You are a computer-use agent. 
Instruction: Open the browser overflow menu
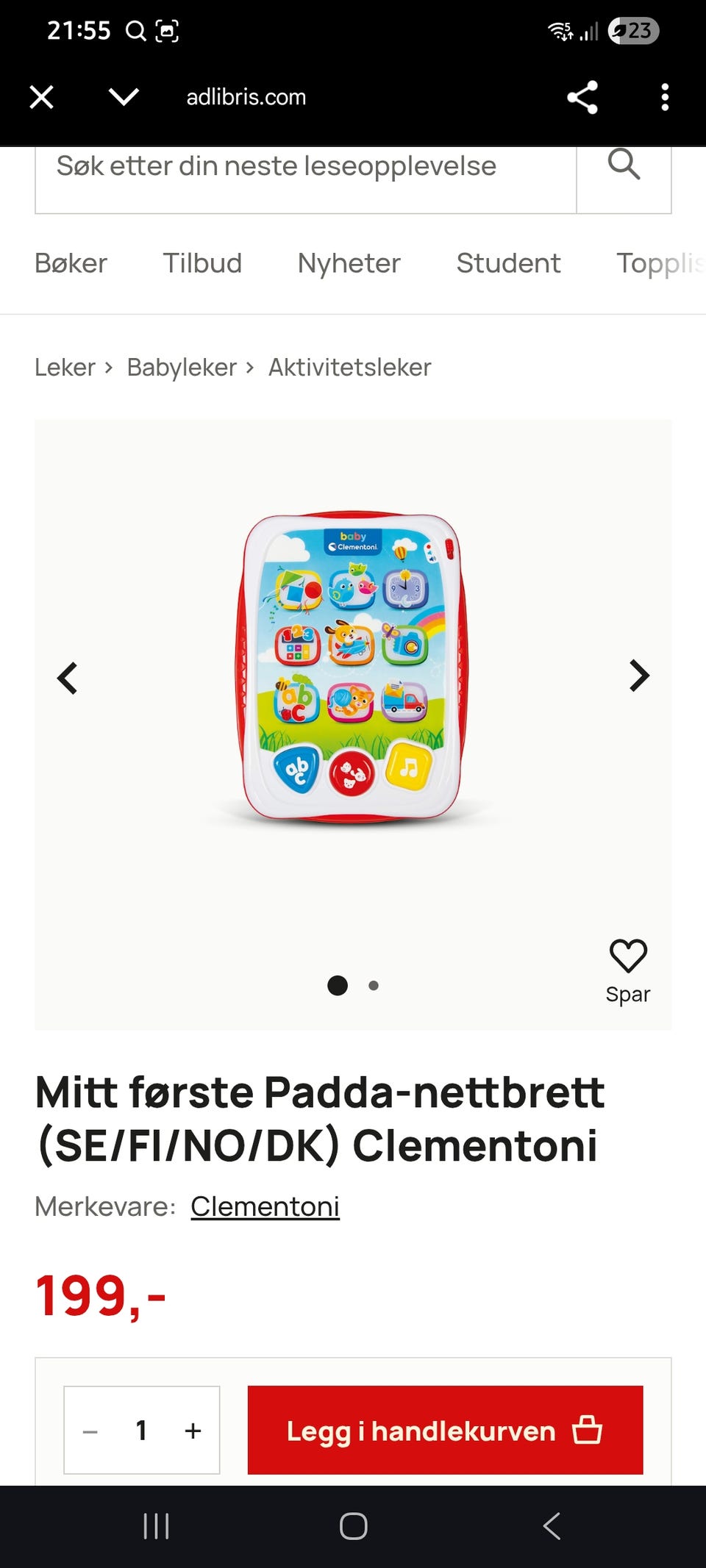click(x=664, y=96)
